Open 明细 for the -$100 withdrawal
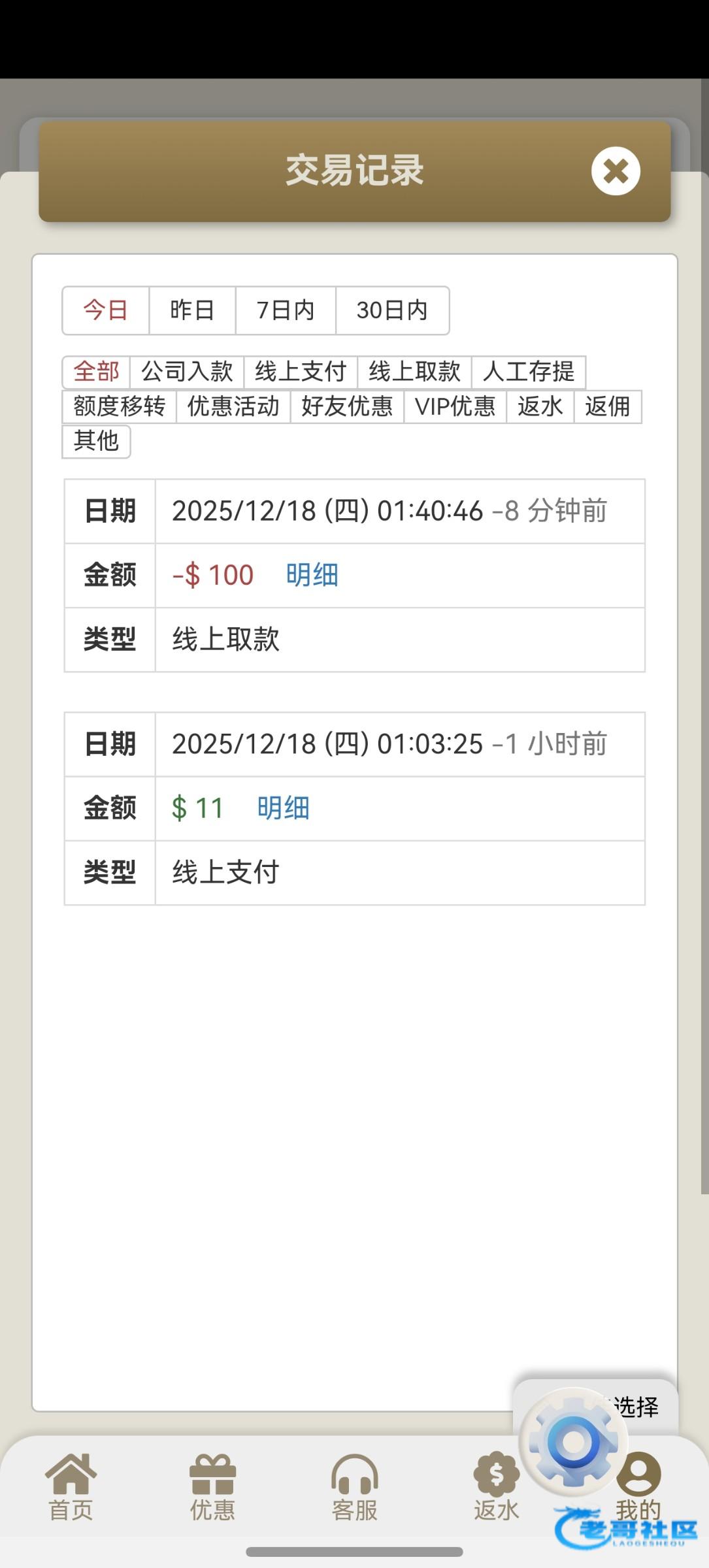Screen dimensions: 709x1568 pyautogui.click(x=312, y=575)
